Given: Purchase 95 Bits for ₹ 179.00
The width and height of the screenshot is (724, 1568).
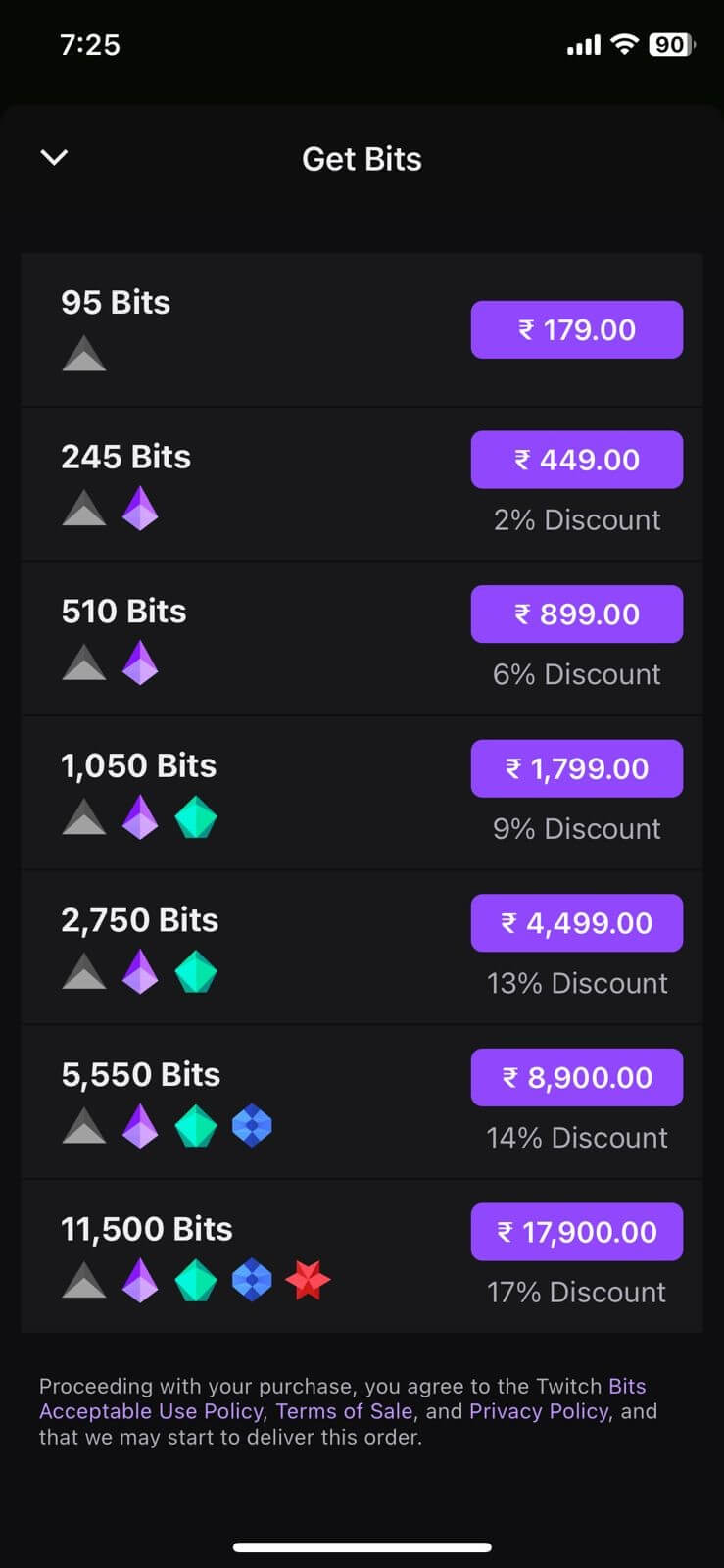Looking at the screenshot, I should (x=576, y=329).
